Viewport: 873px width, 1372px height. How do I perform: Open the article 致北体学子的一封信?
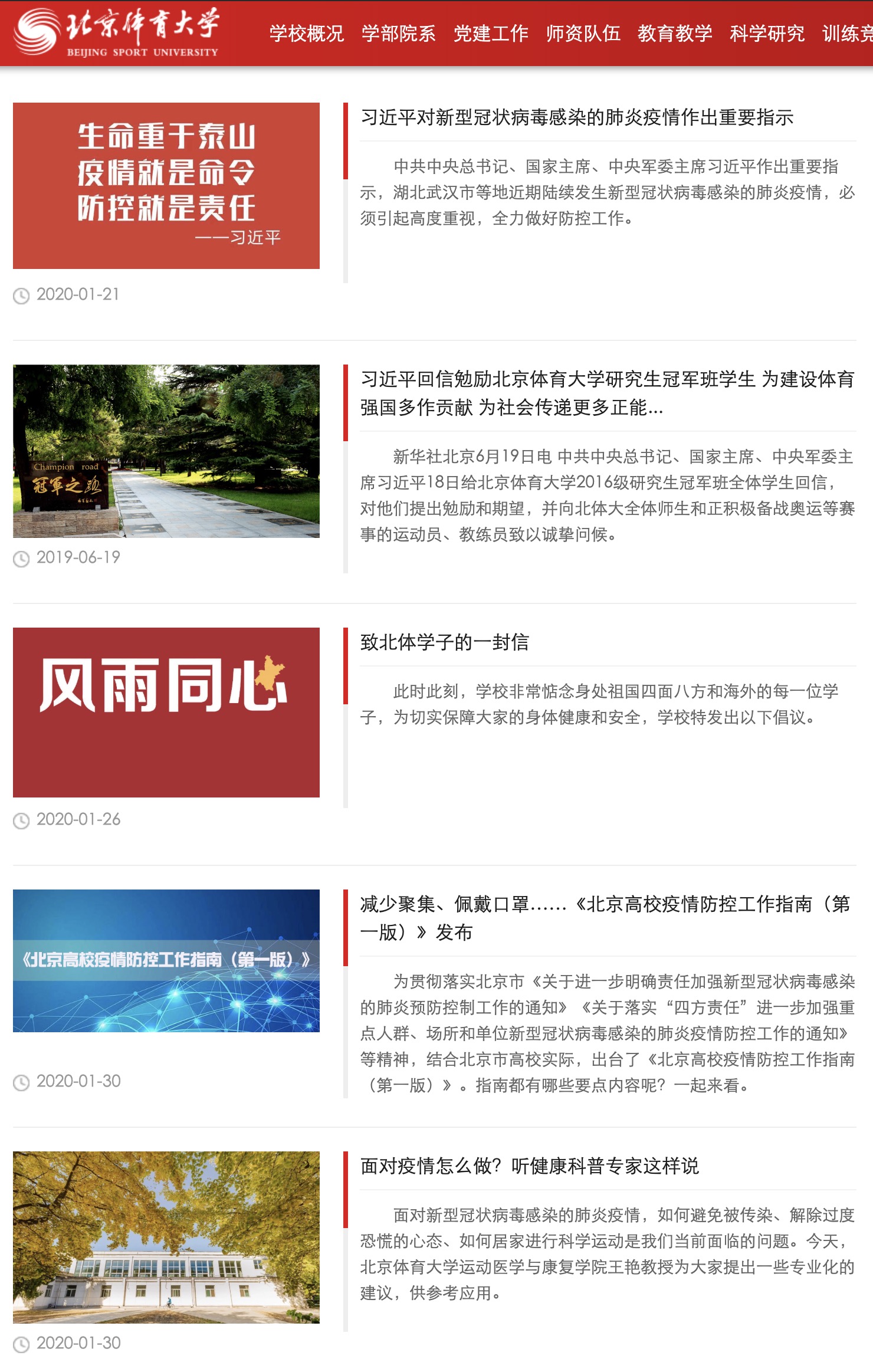445,642
